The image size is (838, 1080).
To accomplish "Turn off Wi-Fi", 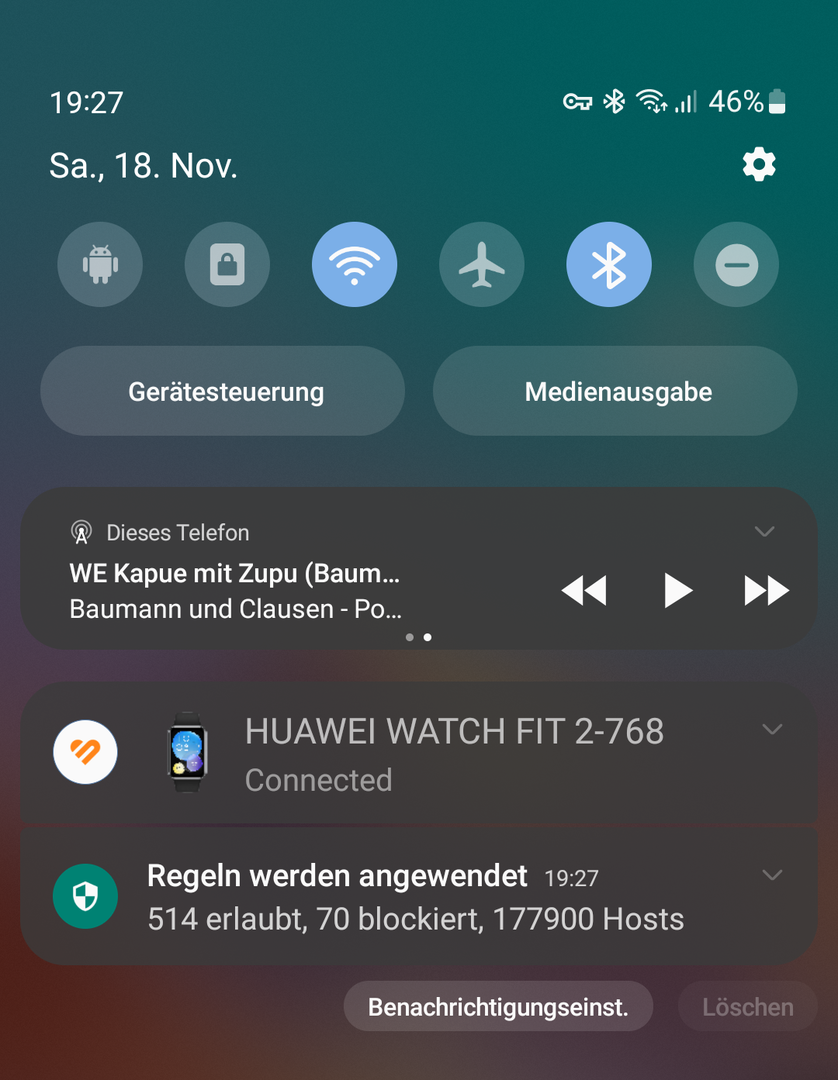I will 354,265.
